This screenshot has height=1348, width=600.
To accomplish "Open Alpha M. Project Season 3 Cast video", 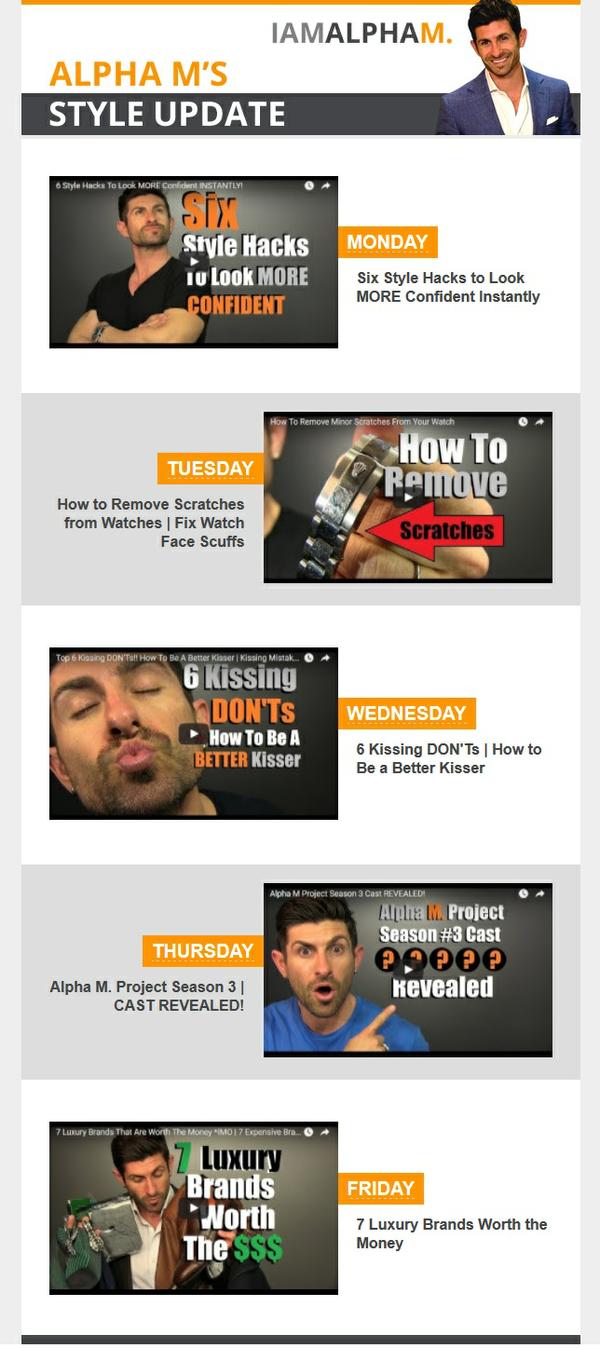I will [x=407, y=968].
